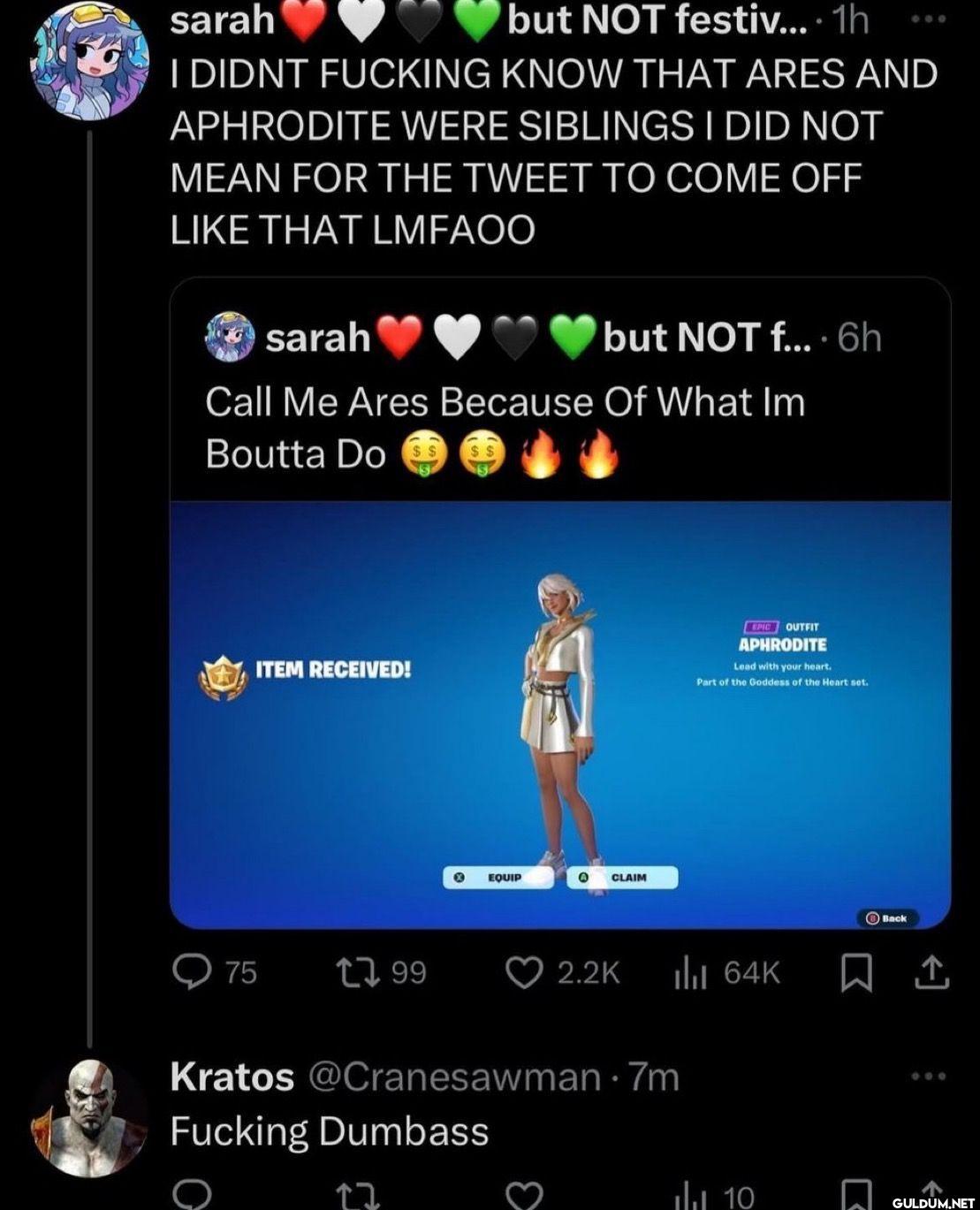The width and height of the screenshot is (980, 1210).
Task: Open overflow menu on Kratos's reply
Action: (928, 1077)
